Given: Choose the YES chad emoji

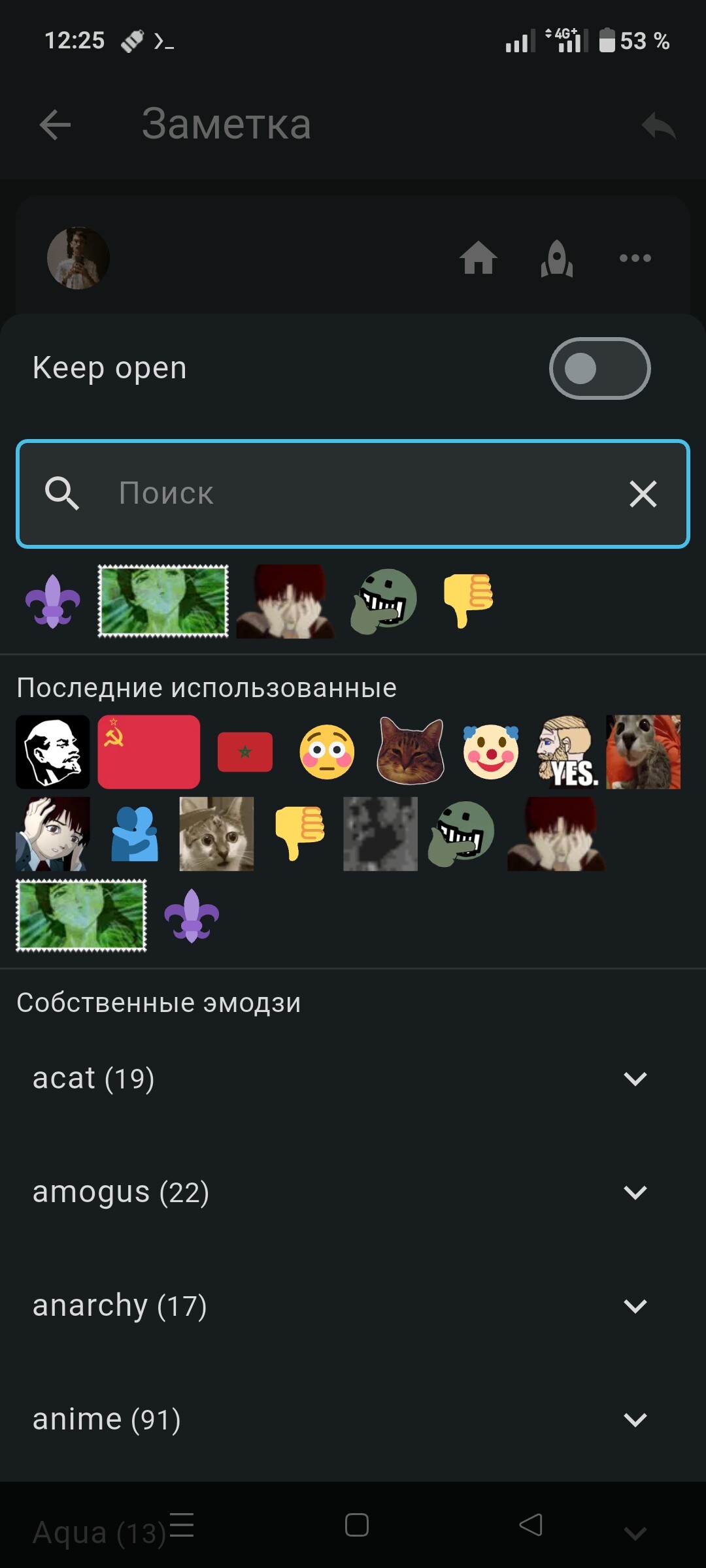Looking at the screenshot, I should tap(567, 752).
